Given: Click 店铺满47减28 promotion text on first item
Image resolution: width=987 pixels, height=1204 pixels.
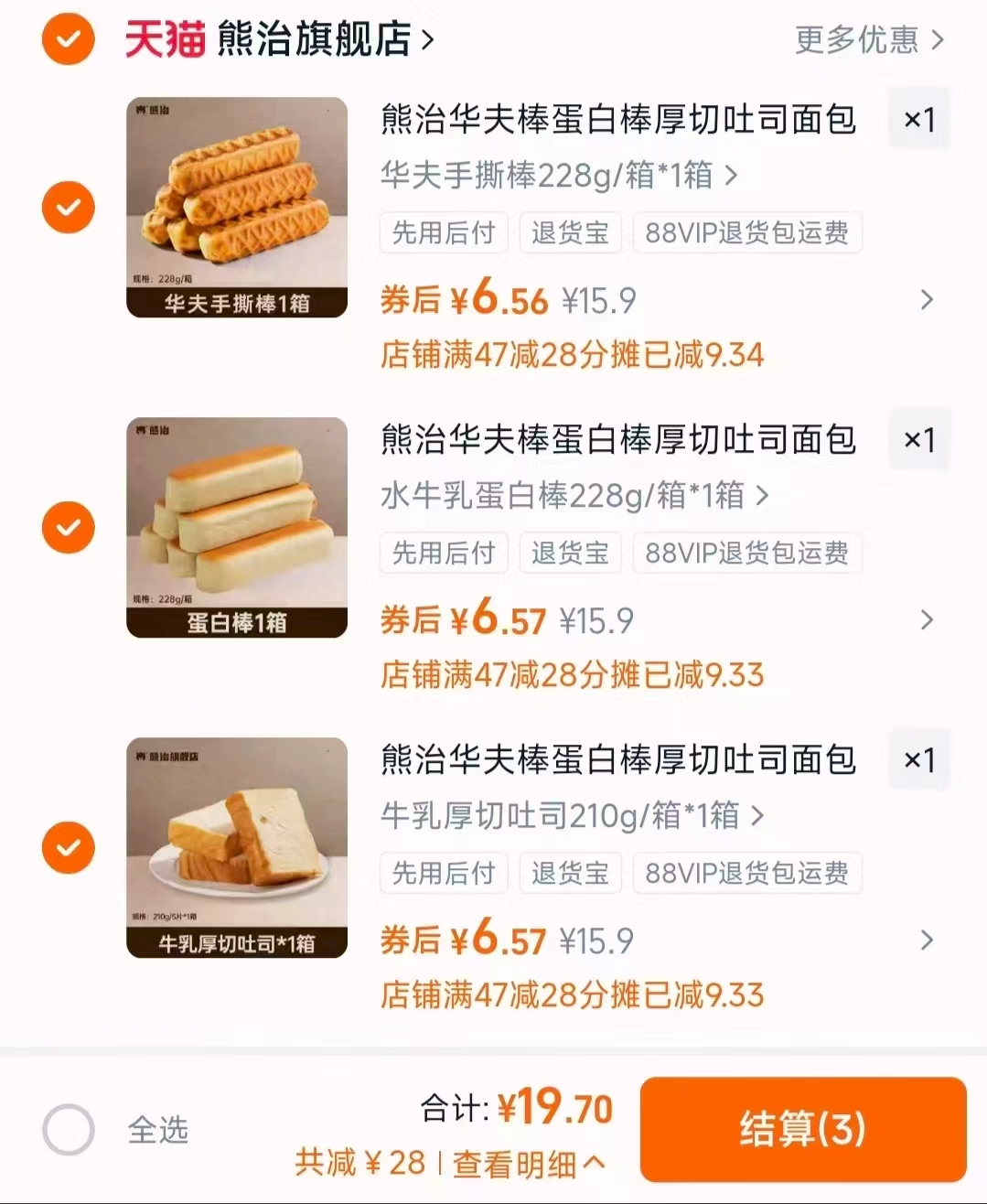Looking at the screenshot, I should tap(574, 355).
